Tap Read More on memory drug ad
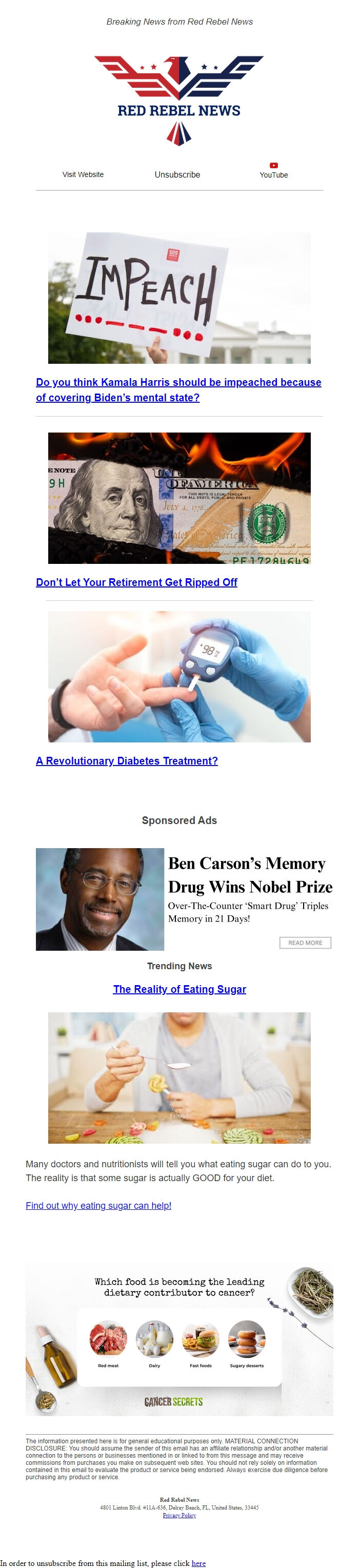The width and height of the screenshot is (359, 1568). tap(305, 942)
